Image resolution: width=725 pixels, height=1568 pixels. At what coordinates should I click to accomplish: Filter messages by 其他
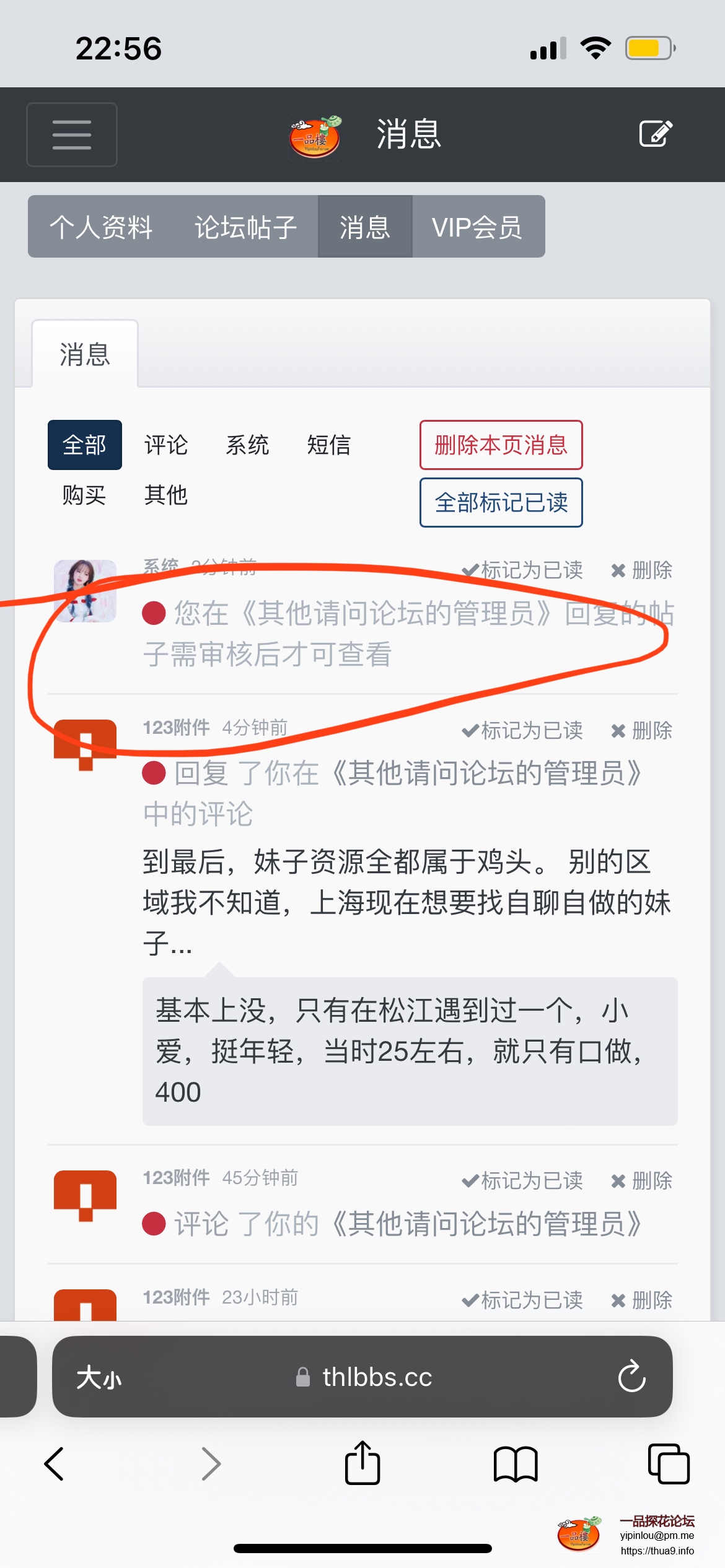[166, 495]
